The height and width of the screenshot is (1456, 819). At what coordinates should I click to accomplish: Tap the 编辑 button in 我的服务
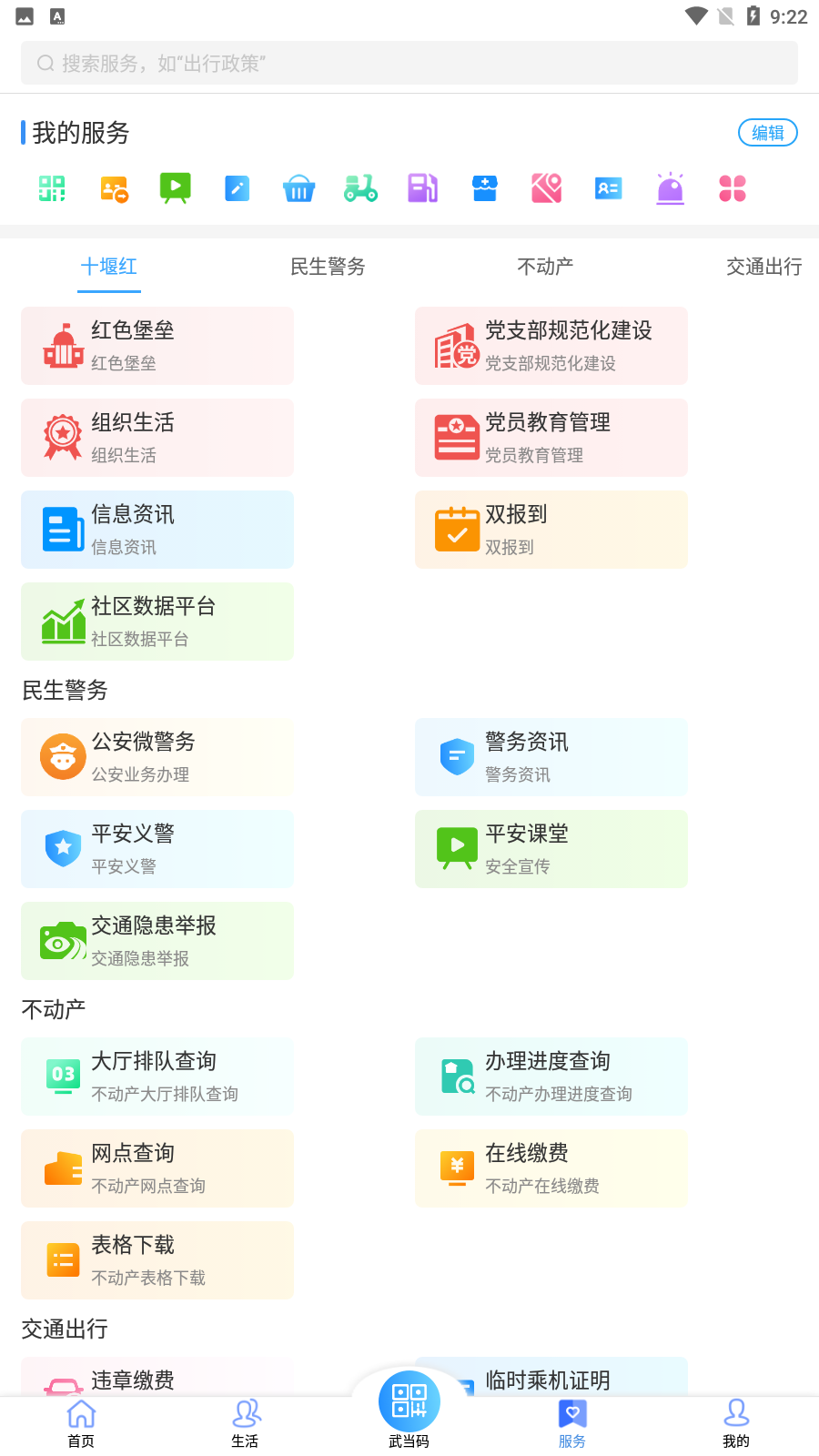[x=768, y=133]
